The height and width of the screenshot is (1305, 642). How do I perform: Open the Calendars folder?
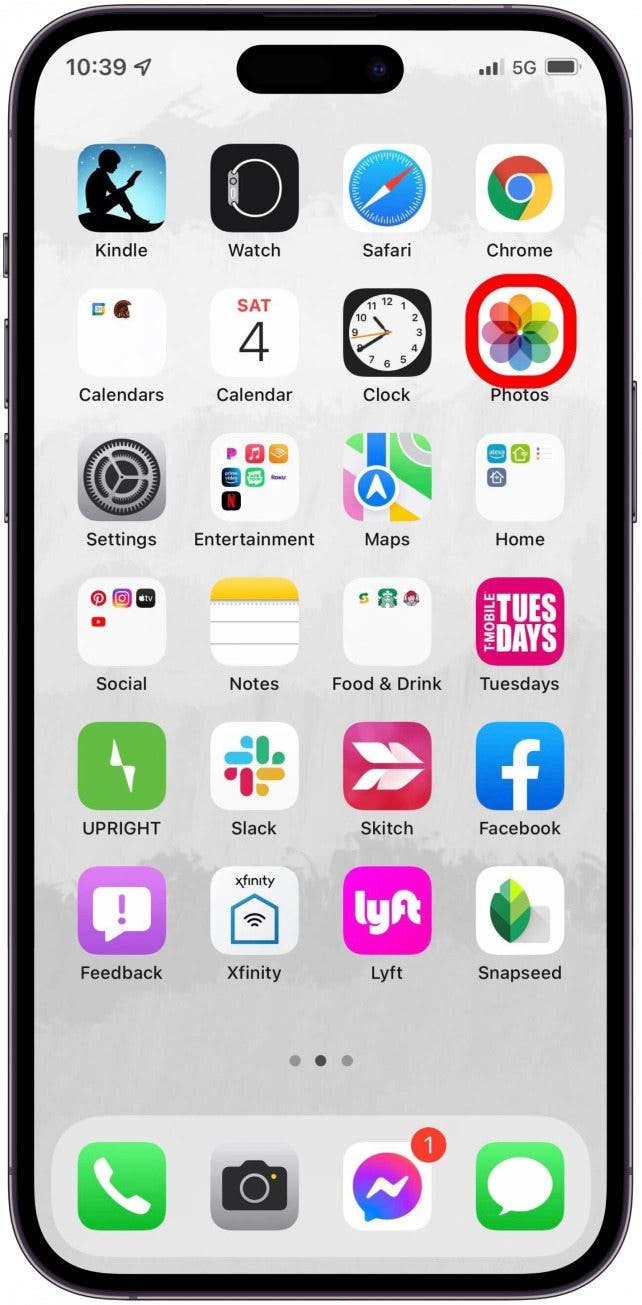(121, 333)
